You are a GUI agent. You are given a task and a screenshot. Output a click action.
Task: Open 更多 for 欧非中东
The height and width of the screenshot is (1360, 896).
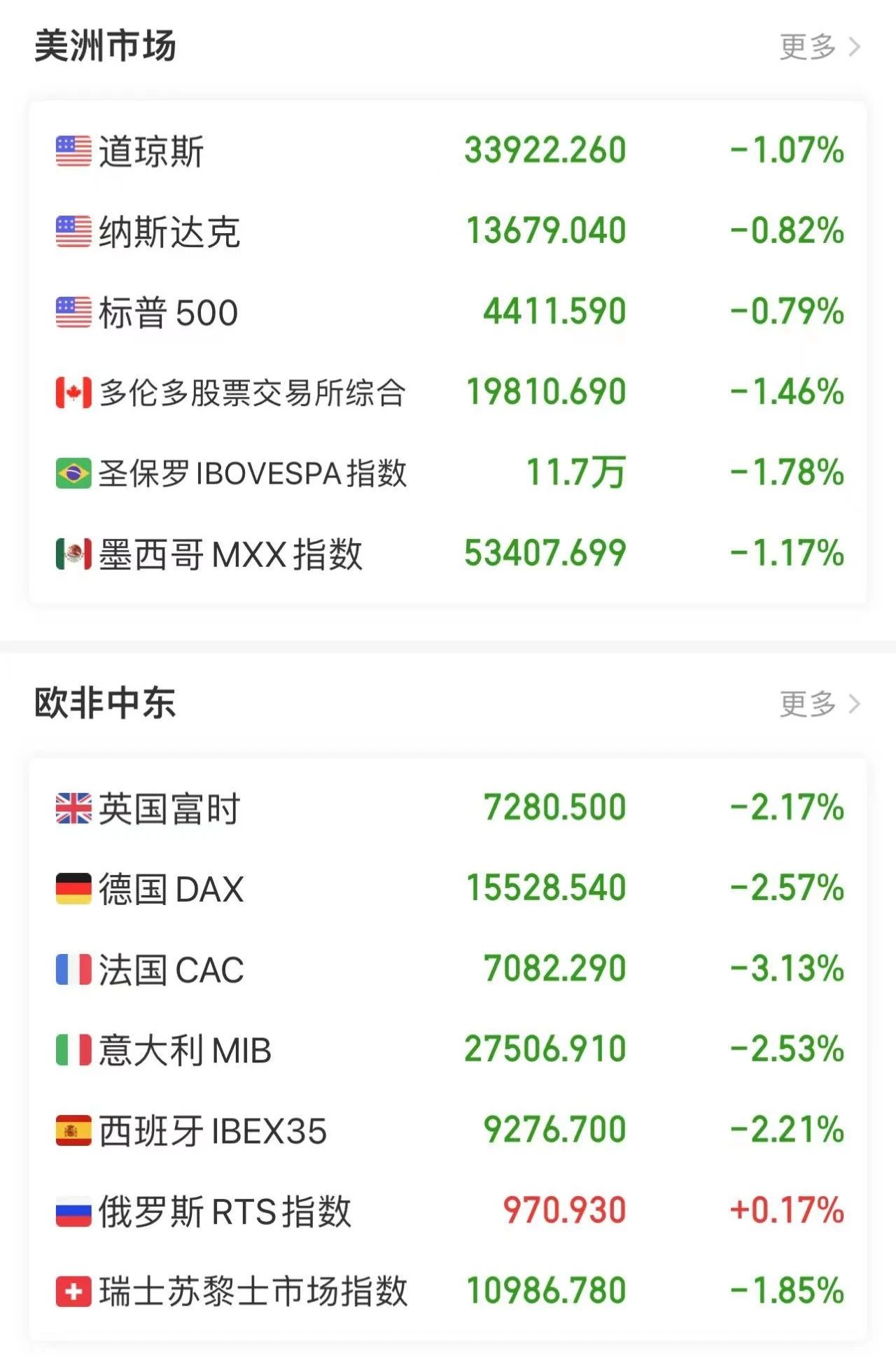(819, 703)
